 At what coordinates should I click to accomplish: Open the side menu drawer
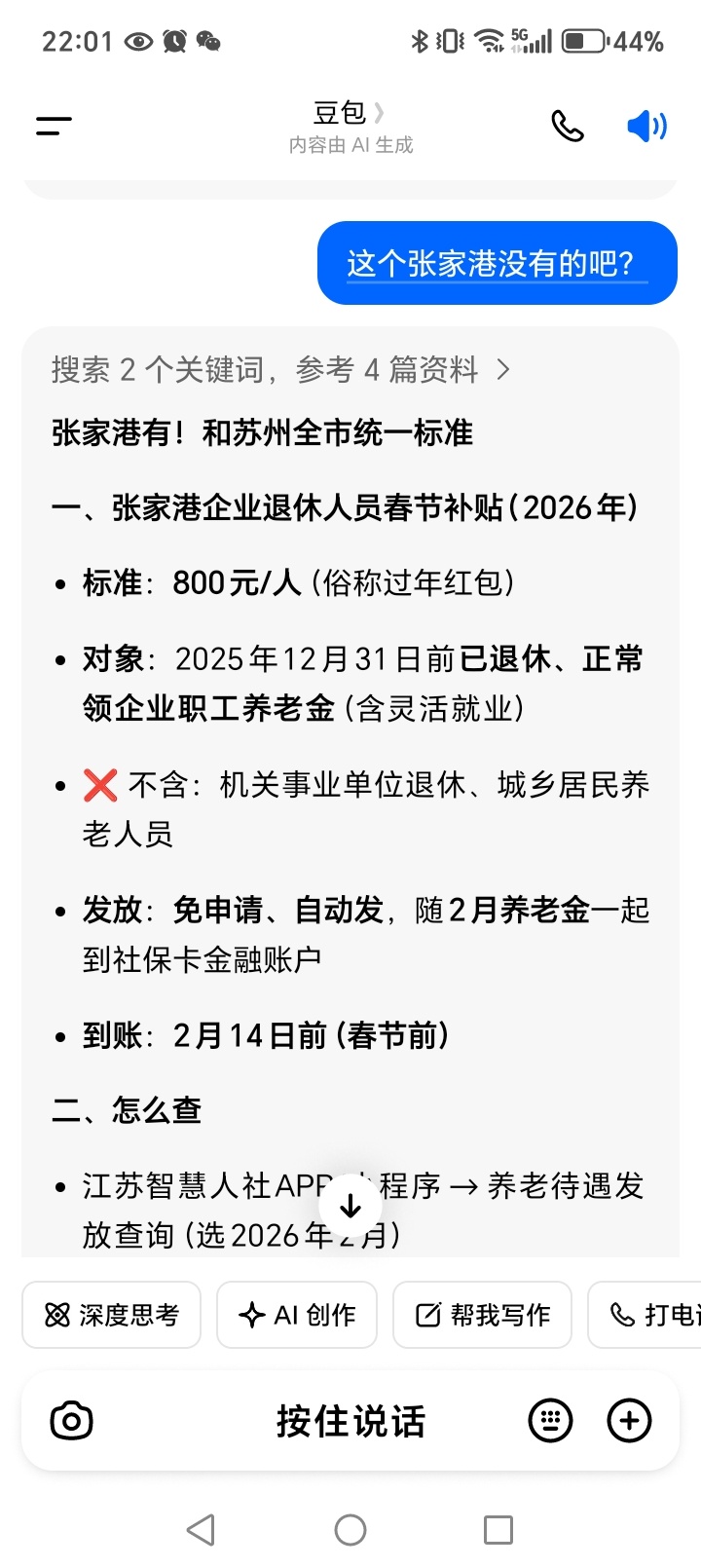tap(54, 126)
